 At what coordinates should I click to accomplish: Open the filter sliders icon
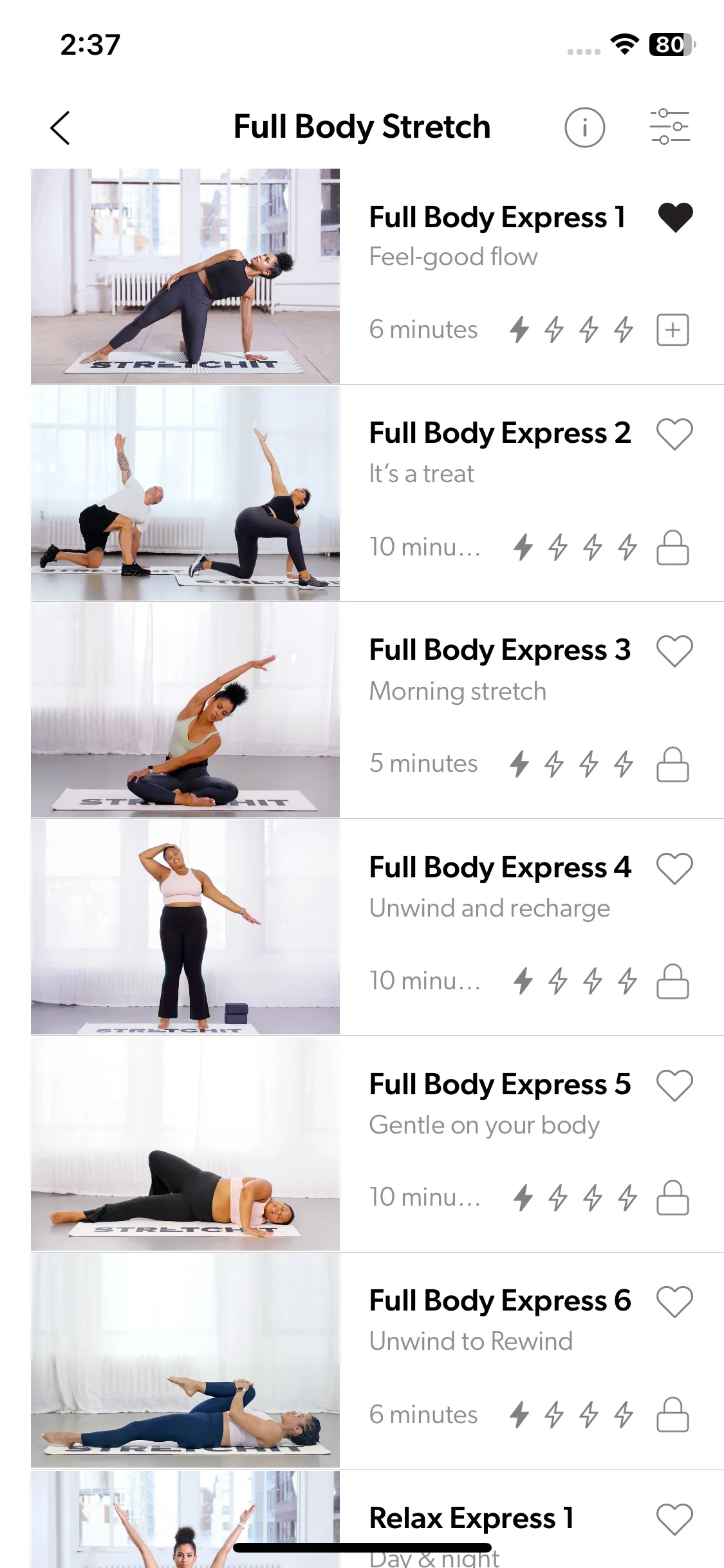tap(670, 127)
